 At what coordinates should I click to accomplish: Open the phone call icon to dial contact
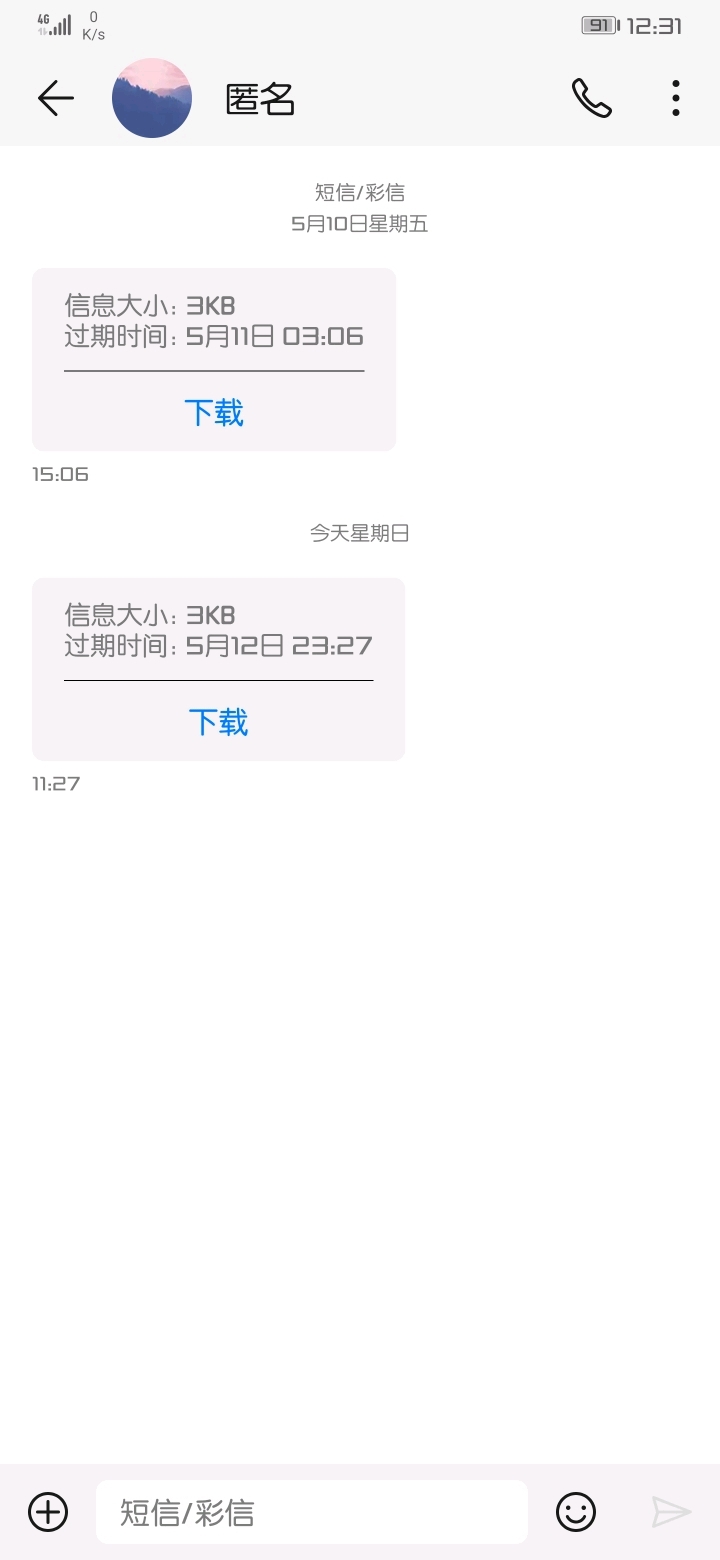589,97
